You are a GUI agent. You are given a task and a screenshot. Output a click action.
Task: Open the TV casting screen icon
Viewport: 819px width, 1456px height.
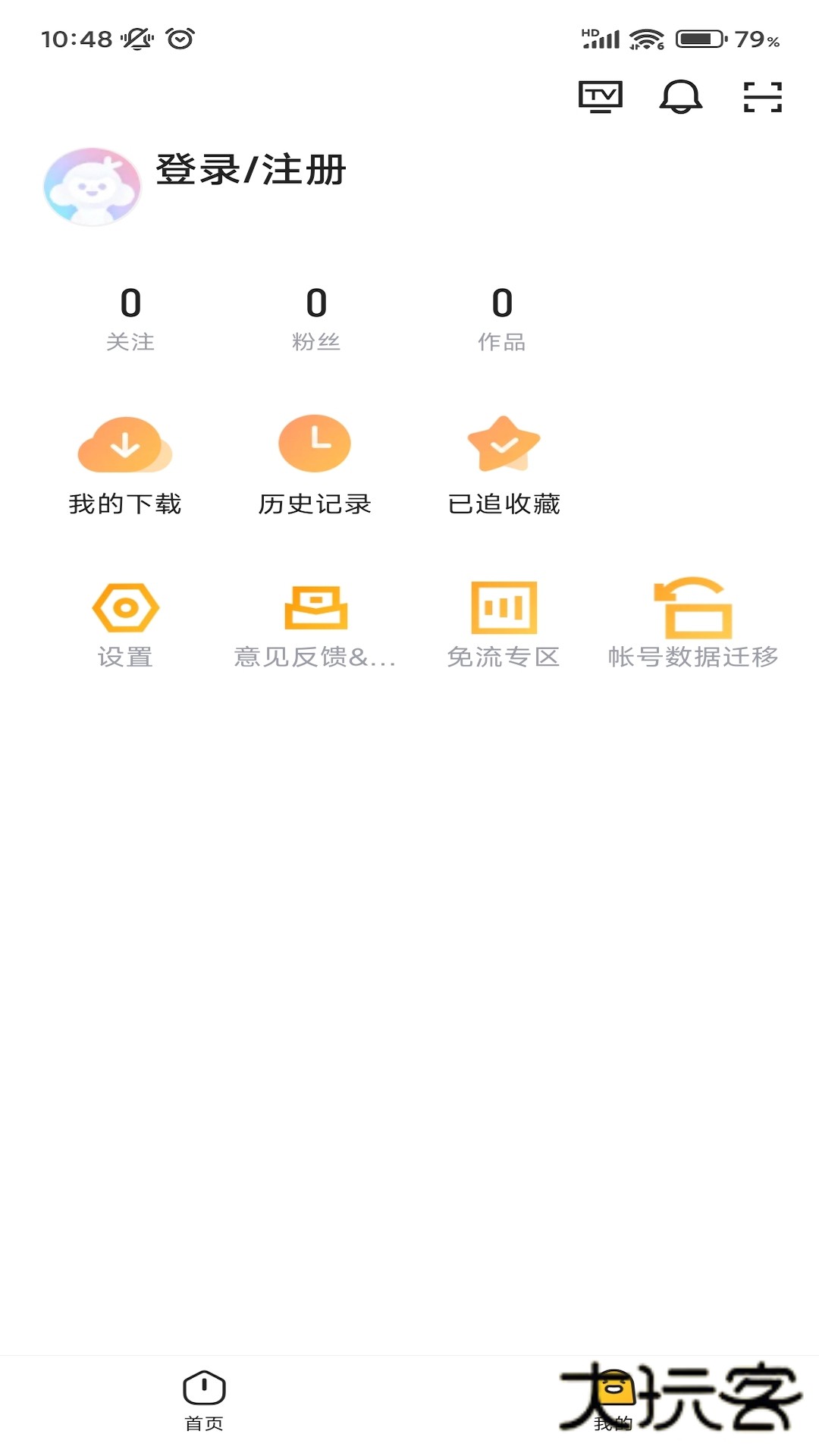[x=601, y=96]
